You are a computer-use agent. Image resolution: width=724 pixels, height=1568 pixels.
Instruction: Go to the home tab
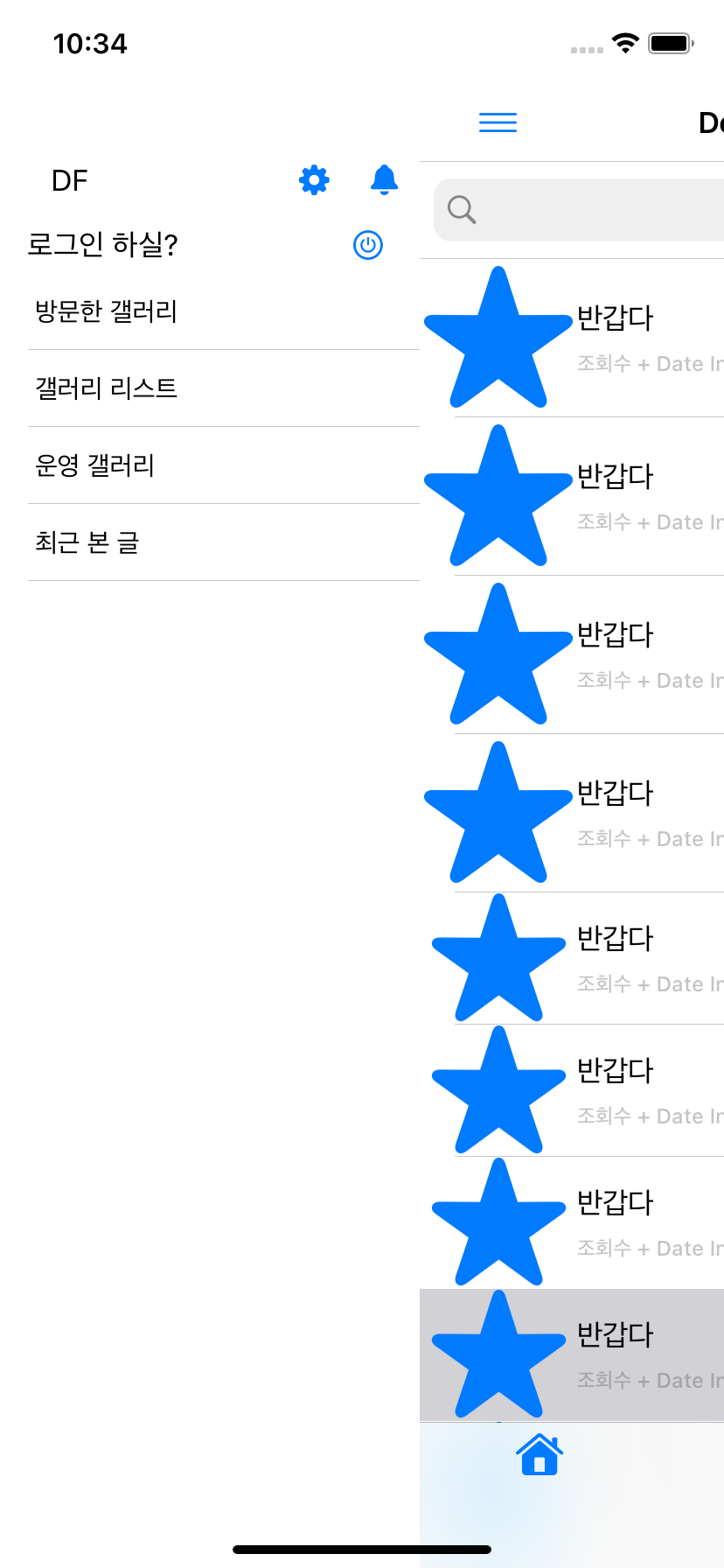pos(540,1454)
